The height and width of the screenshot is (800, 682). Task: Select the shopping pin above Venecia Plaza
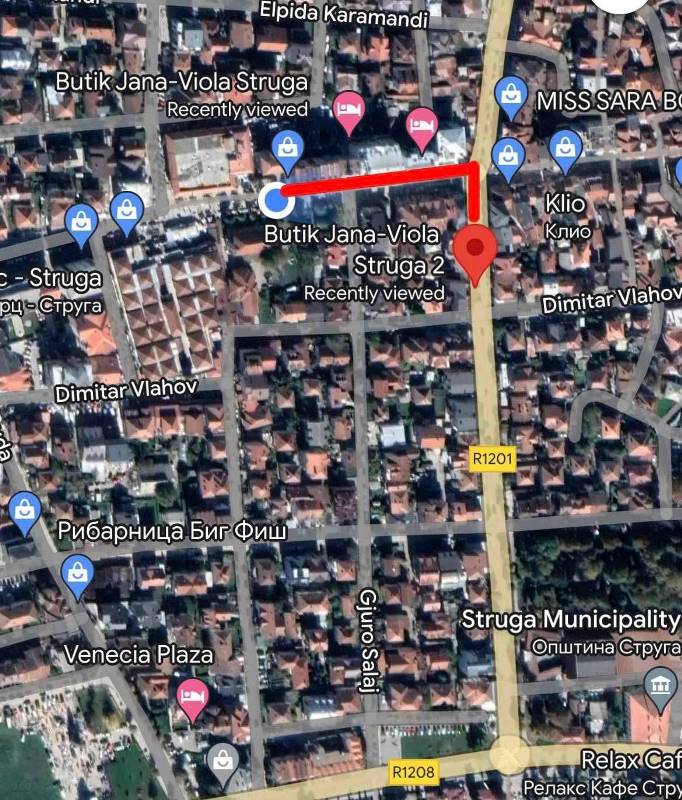(77, 573)
